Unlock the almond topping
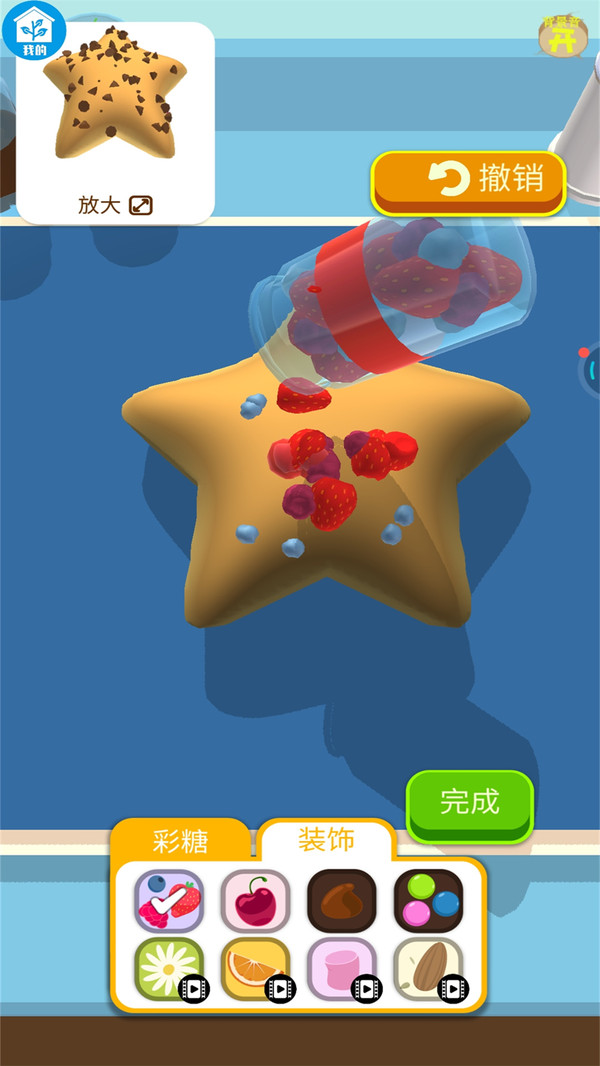600x1066 pixels. tap(428, 969)
